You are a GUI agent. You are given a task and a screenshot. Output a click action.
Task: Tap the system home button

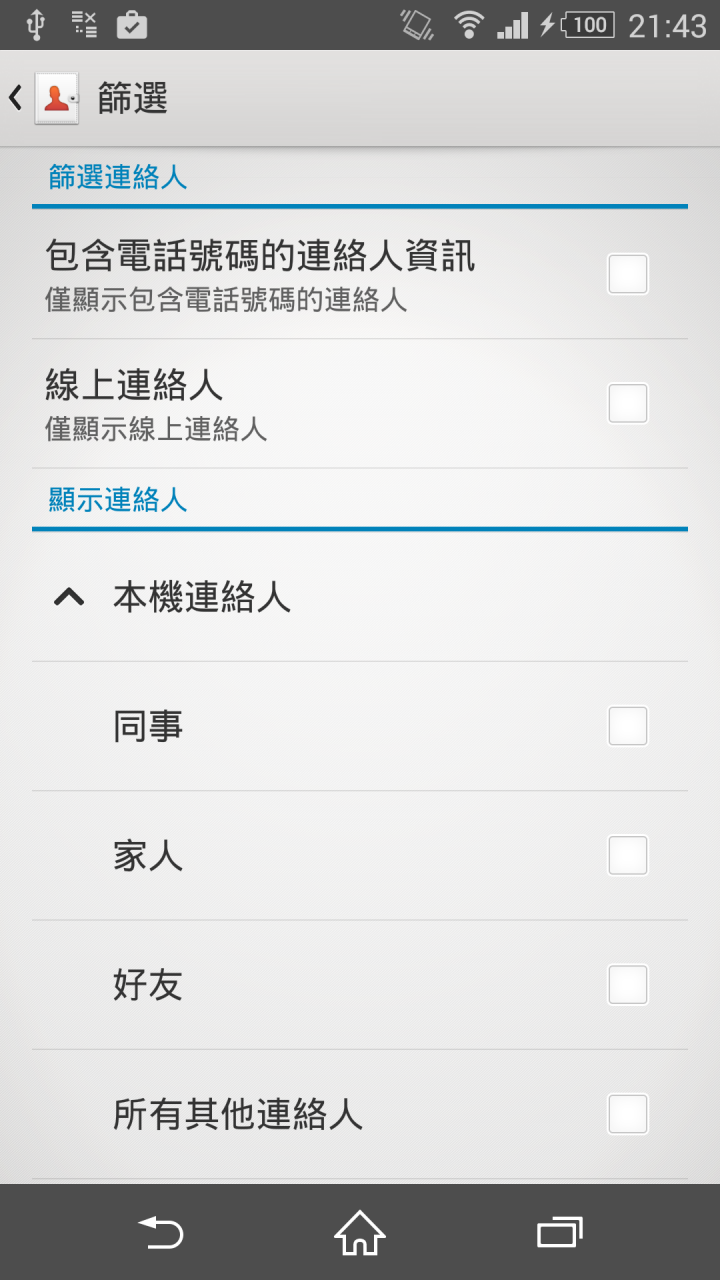(x=360, y=1232)
